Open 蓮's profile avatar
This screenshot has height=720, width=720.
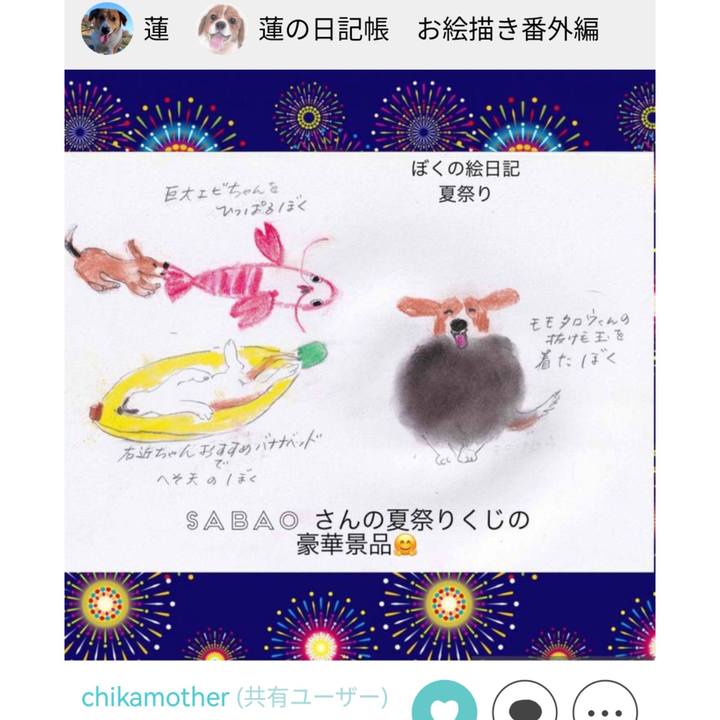108,28
